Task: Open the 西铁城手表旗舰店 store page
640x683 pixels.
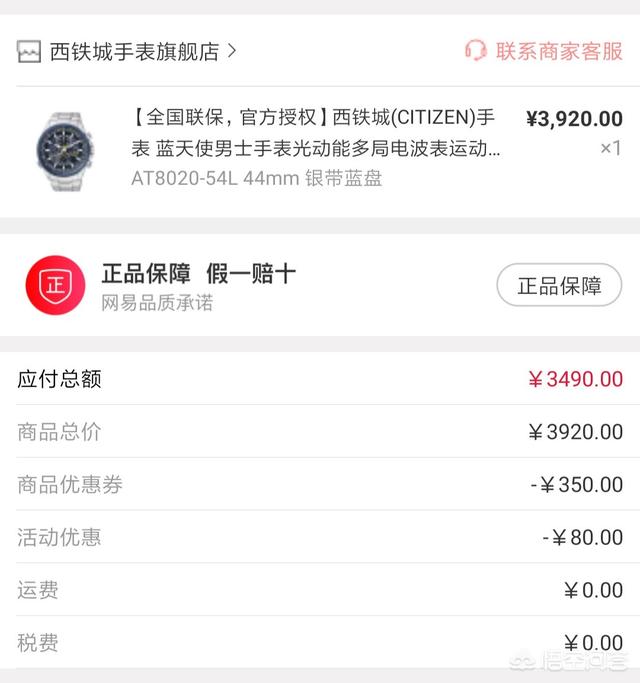Action: 135,51
